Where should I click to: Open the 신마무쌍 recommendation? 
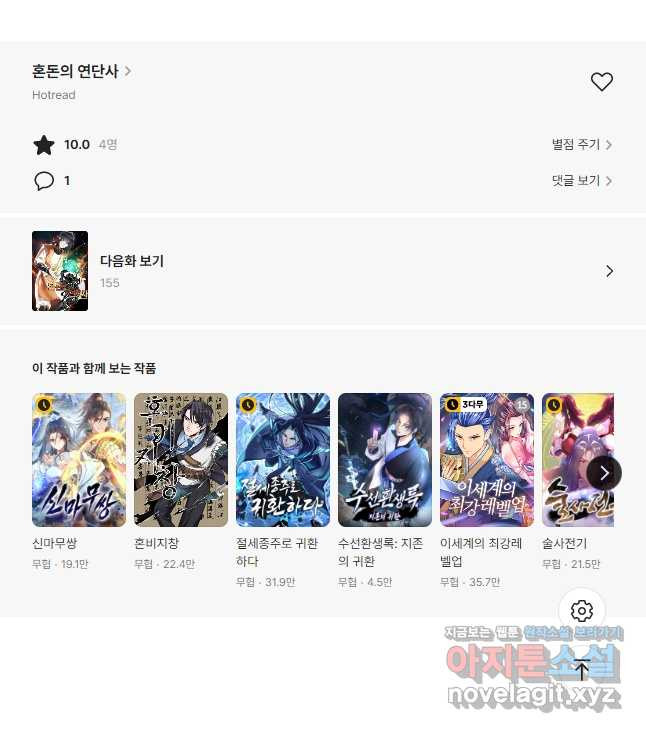click(x=79, y=460)
